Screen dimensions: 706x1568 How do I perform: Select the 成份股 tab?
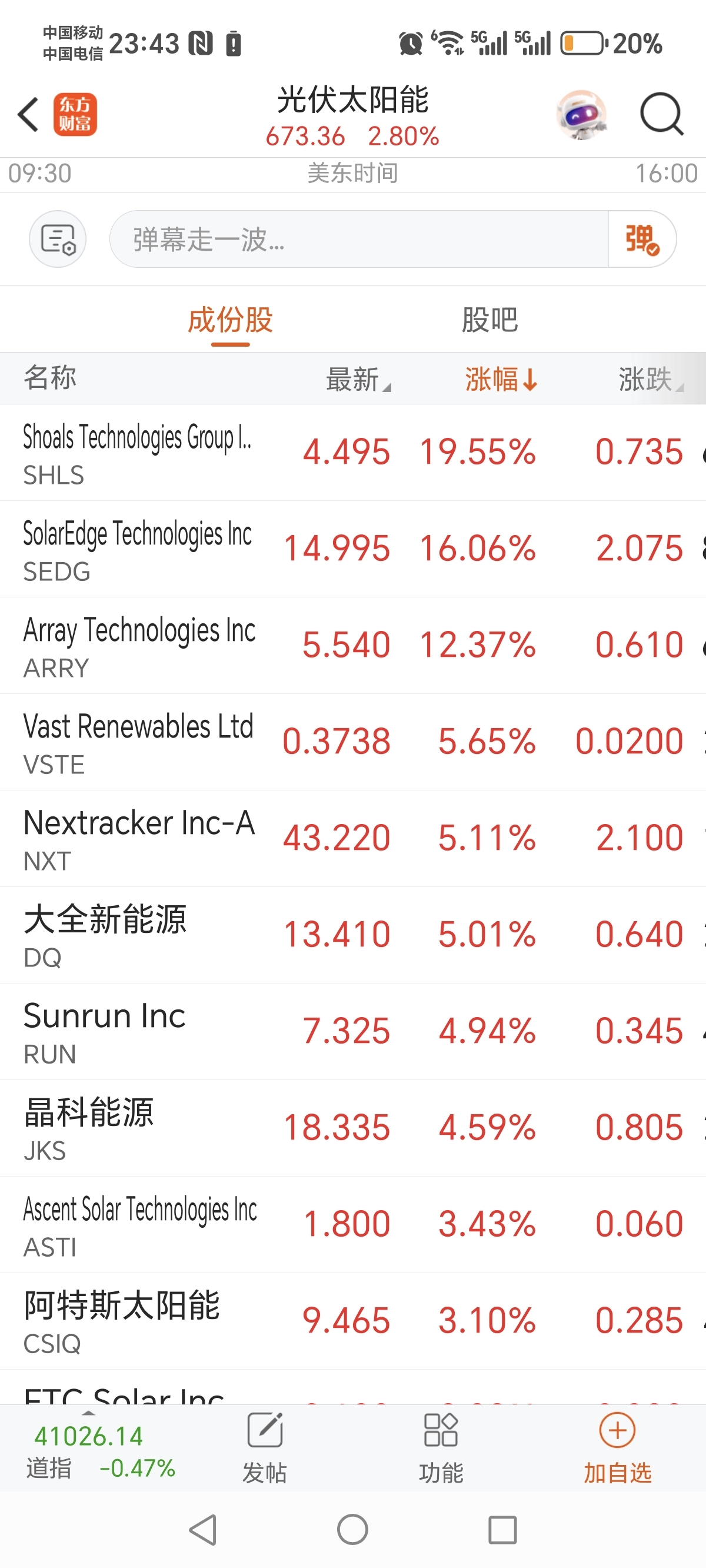pyautogui.click(x=230, y=320)
